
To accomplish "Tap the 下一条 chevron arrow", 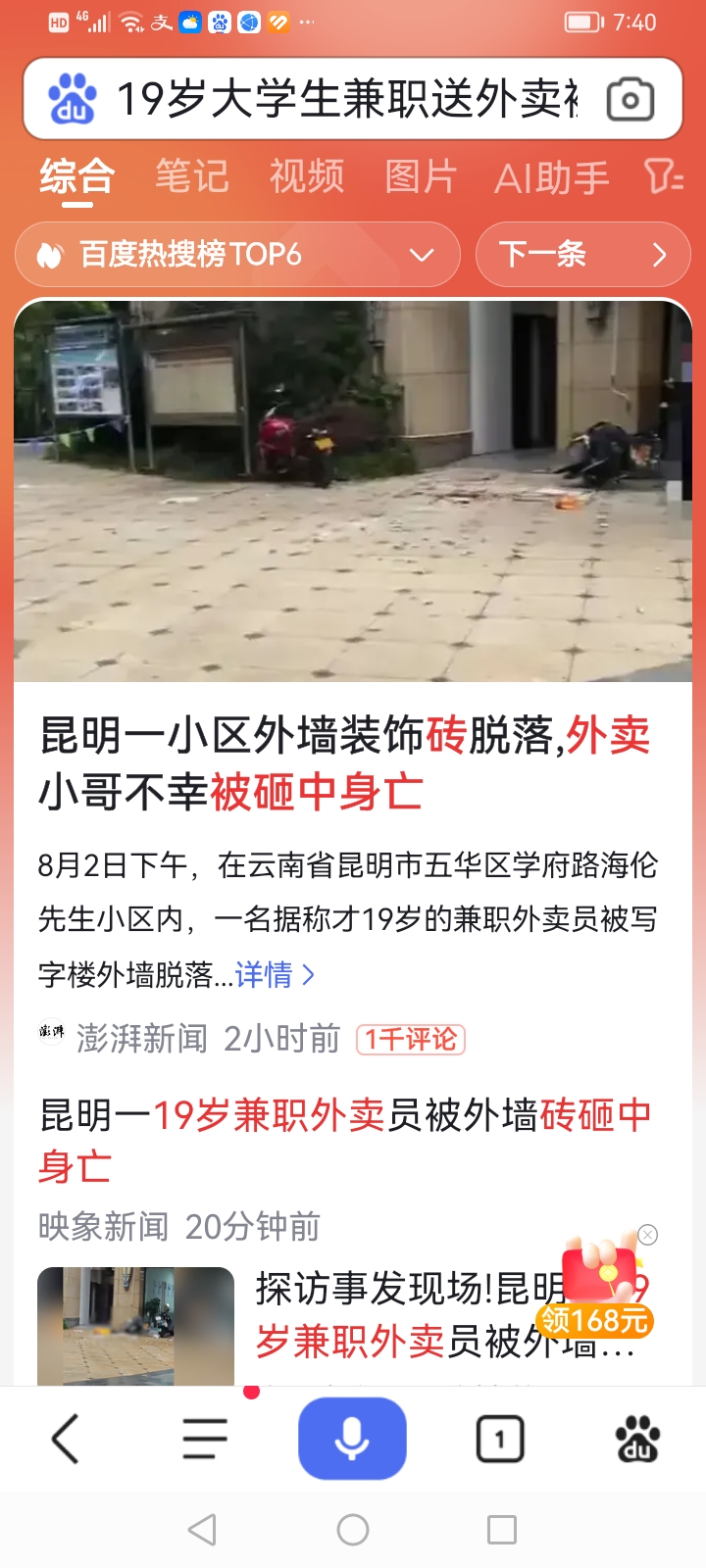I will click(x=659, y=254).
